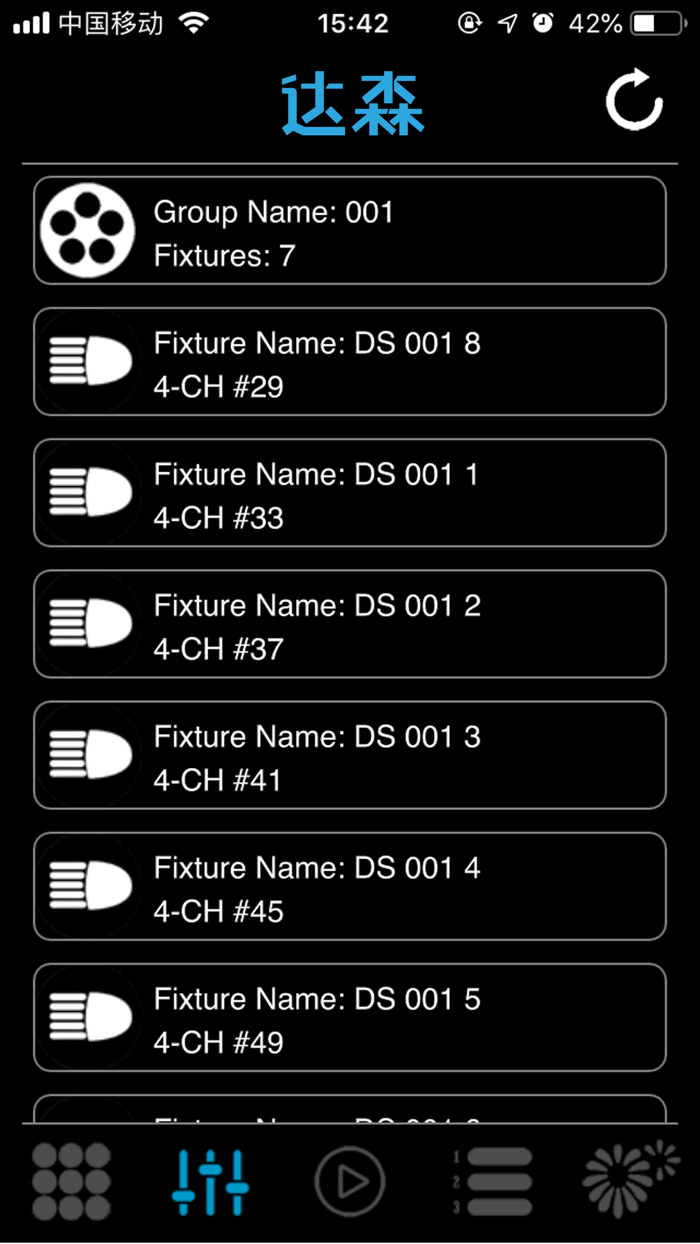Image resolution: width=700 pixels, height=1244 pixels.
Task: Select the fixture at 4-CH #45
Action: click(350, 886)
